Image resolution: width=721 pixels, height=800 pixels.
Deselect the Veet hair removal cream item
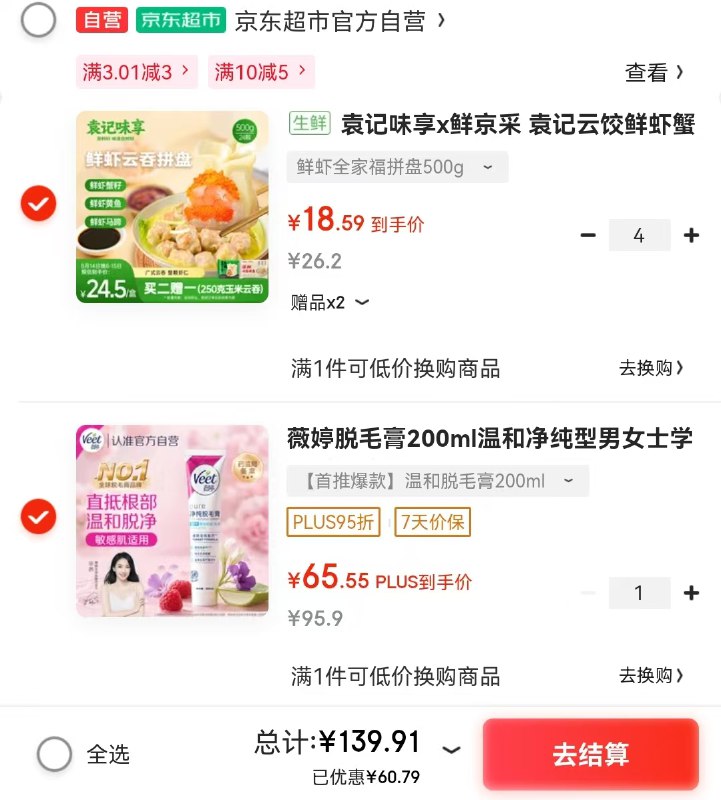(x=38, y=518)
